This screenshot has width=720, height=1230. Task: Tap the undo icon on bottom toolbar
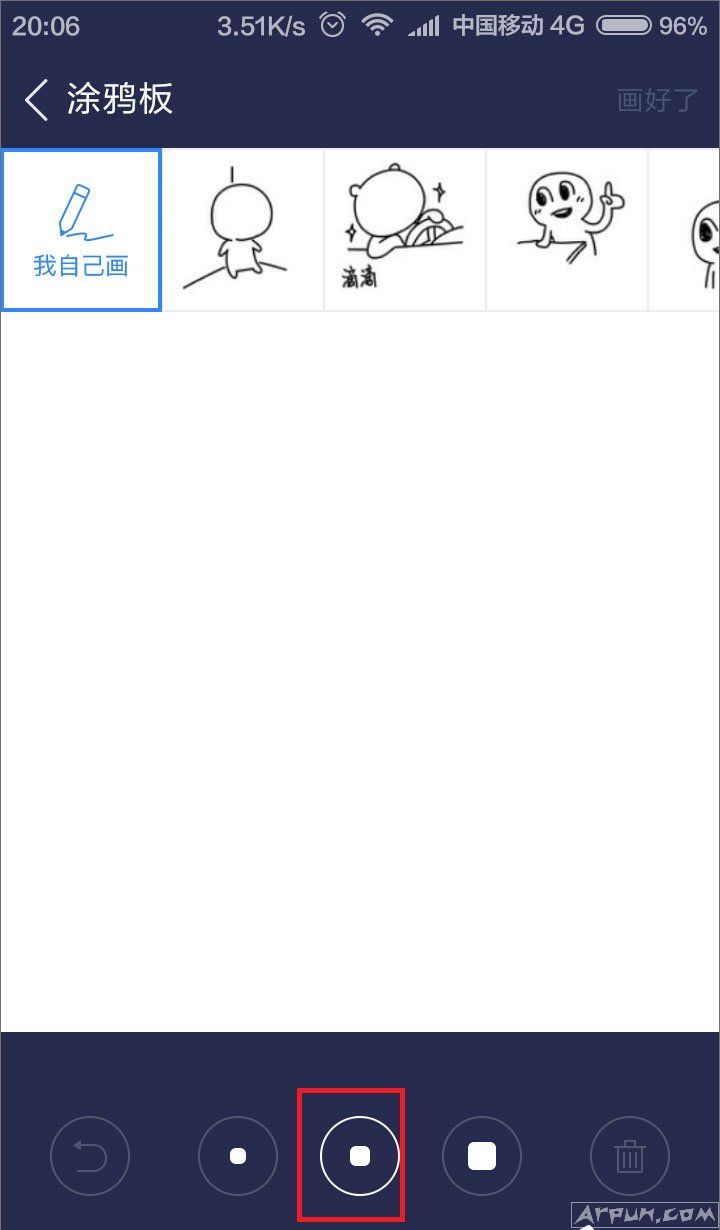90,1155
